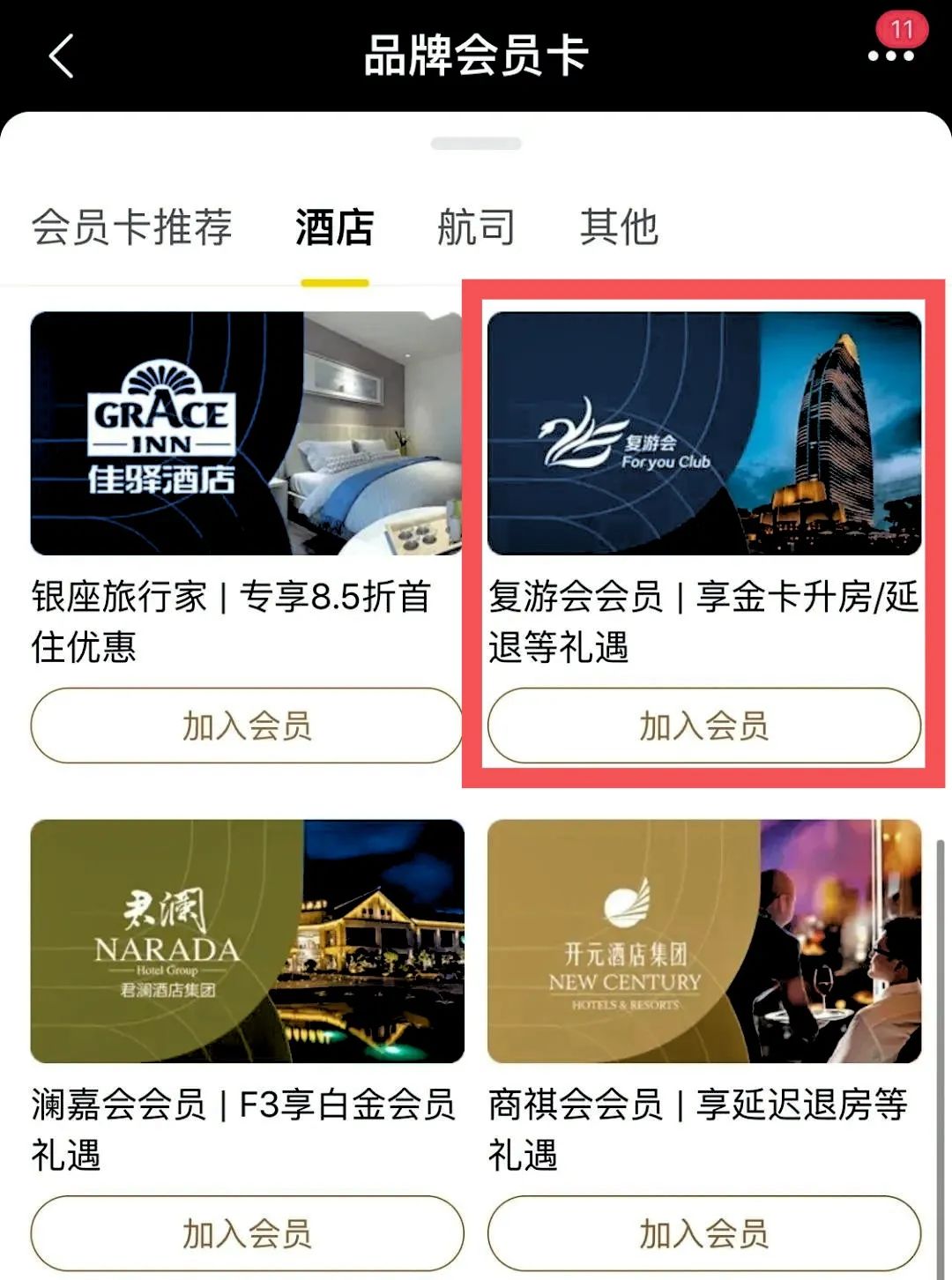Open the 会员卡推荐 tab

[x=134, y=227]
